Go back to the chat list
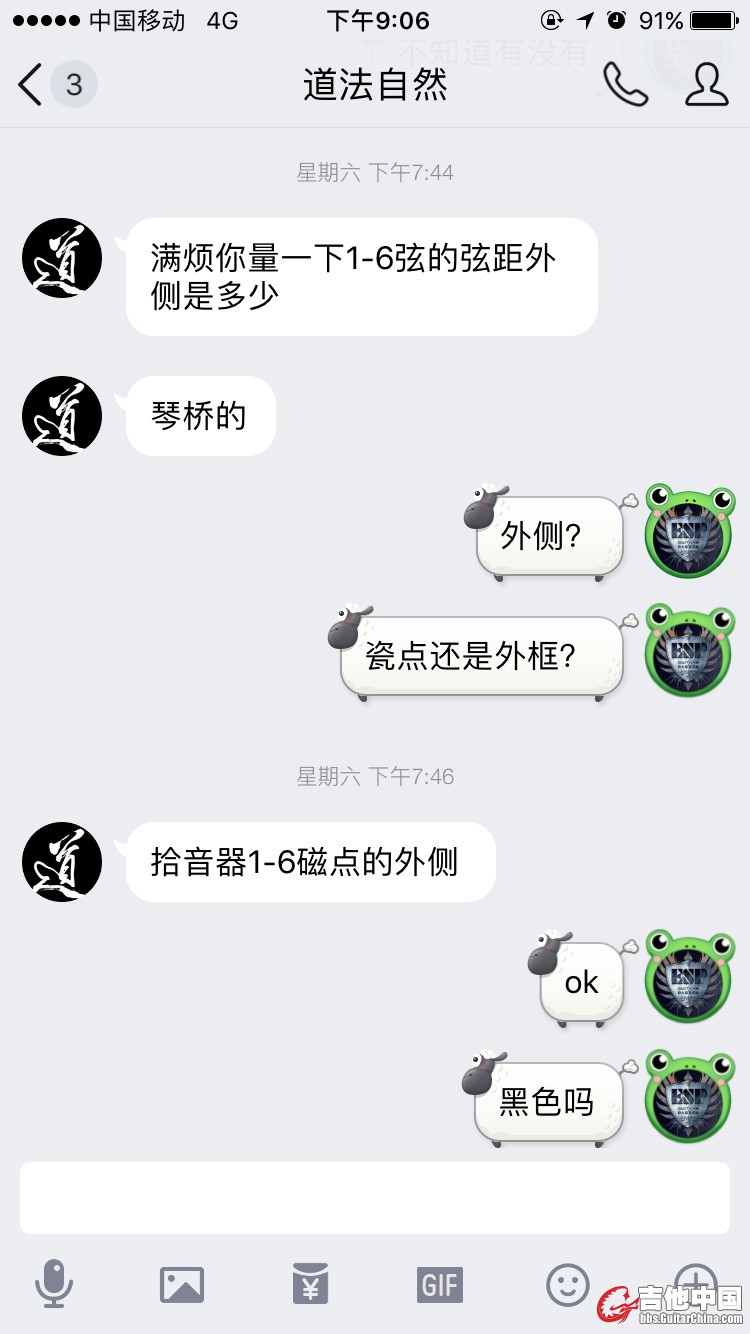The image size is (750, 1334). (32, 85)
